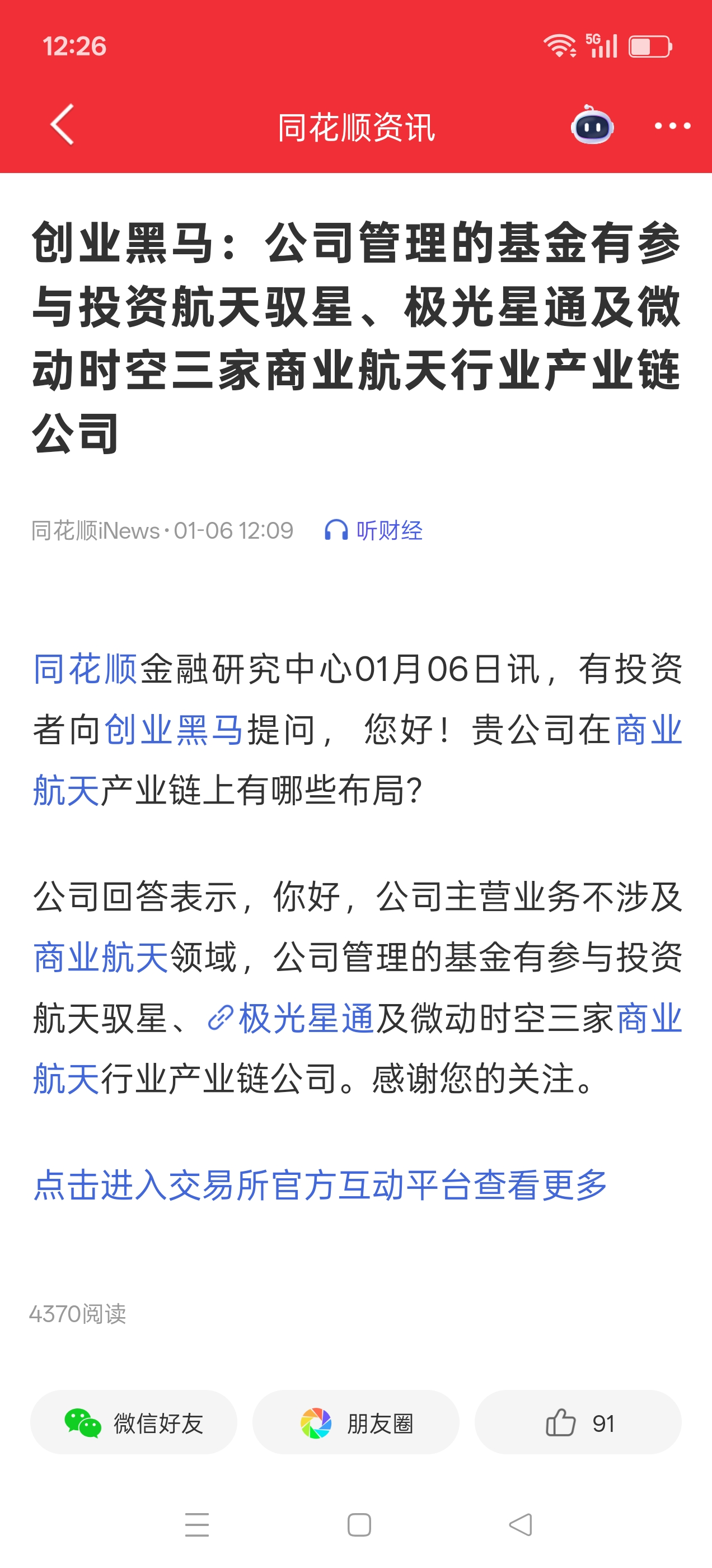
Task: Like the article with 91 thumbs-up
Action: 578,1422
